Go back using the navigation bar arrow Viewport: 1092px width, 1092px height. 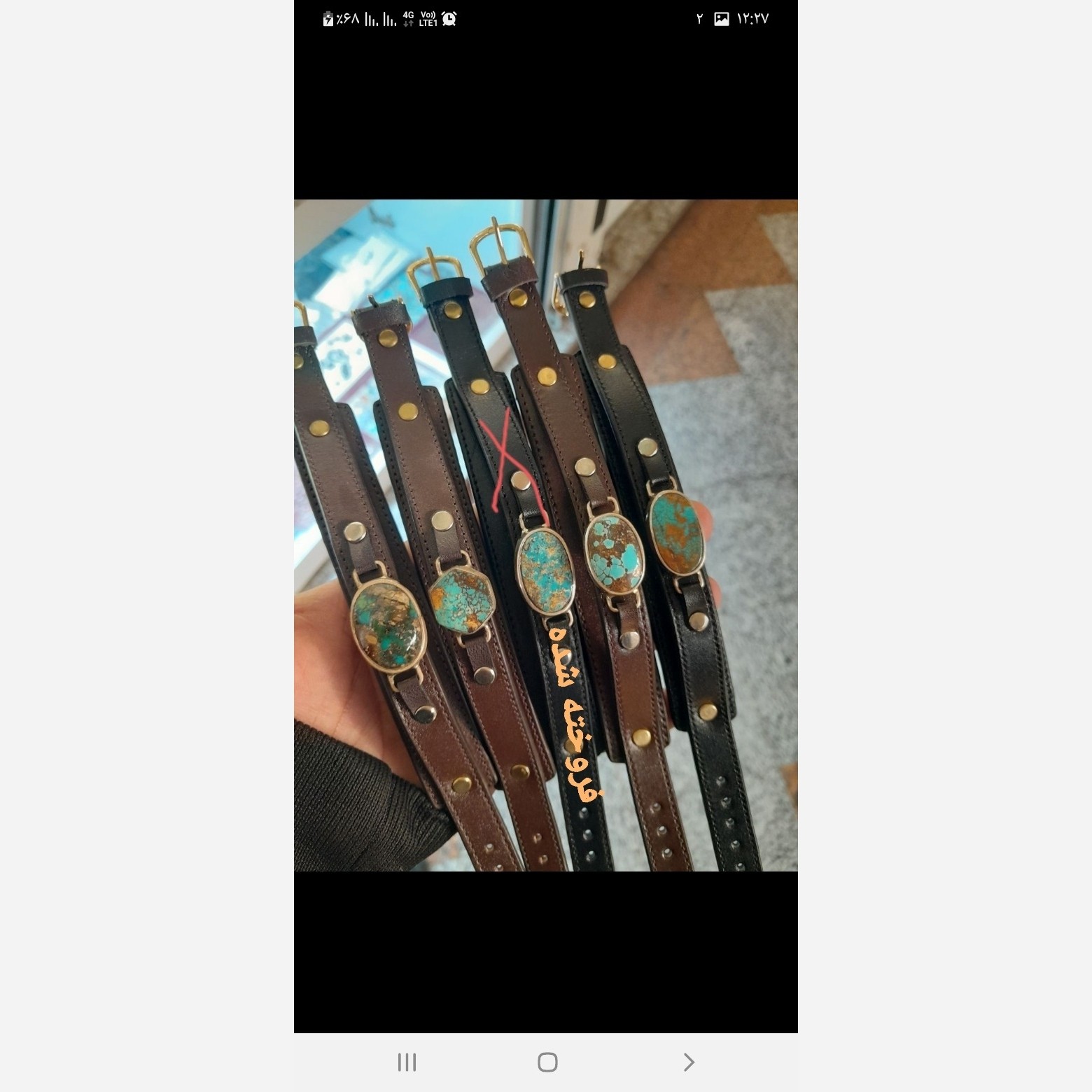pyautogui.click(x=688, y=1062)
